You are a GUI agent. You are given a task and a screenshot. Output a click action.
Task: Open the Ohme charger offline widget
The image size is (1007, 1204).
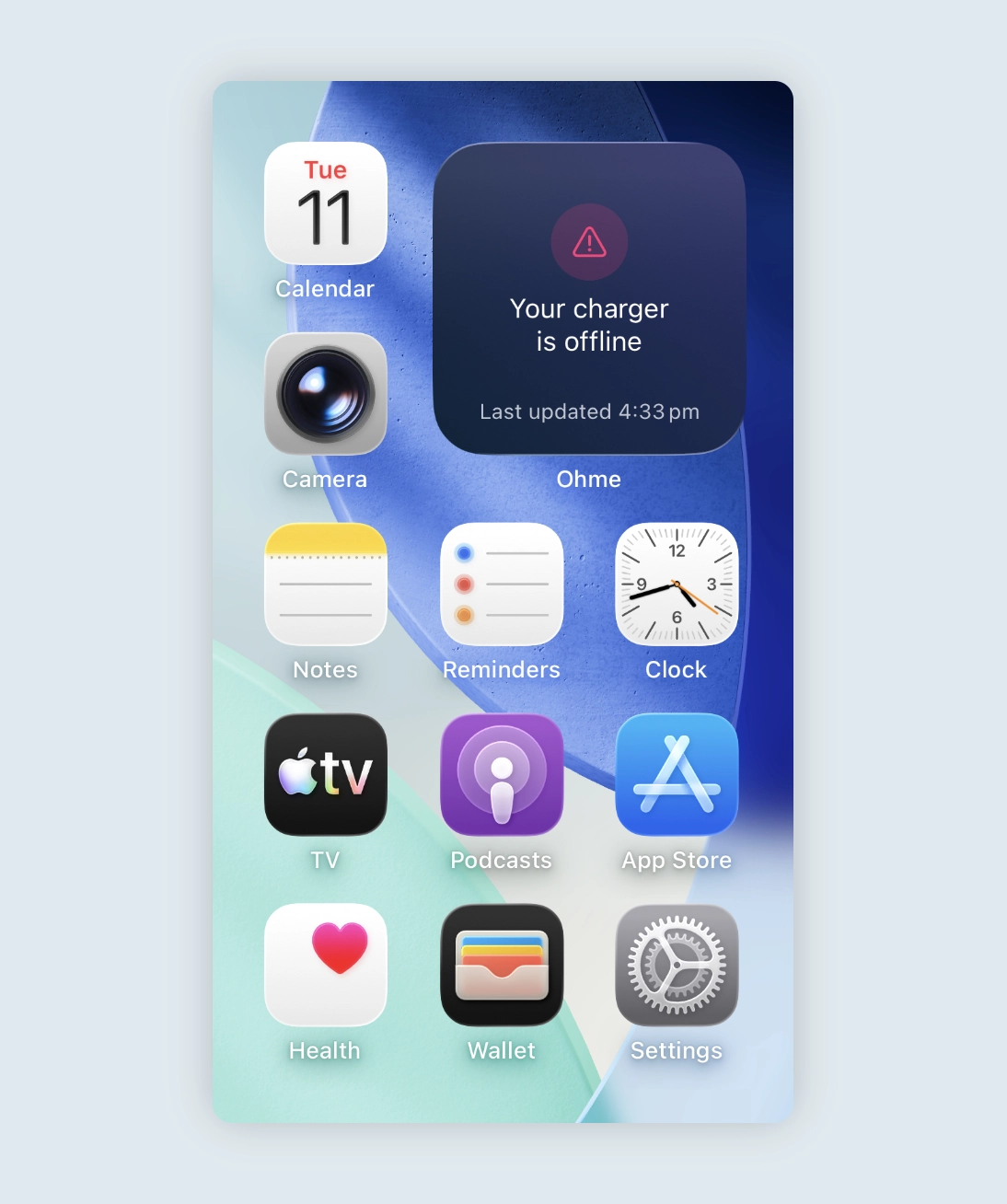589,298
